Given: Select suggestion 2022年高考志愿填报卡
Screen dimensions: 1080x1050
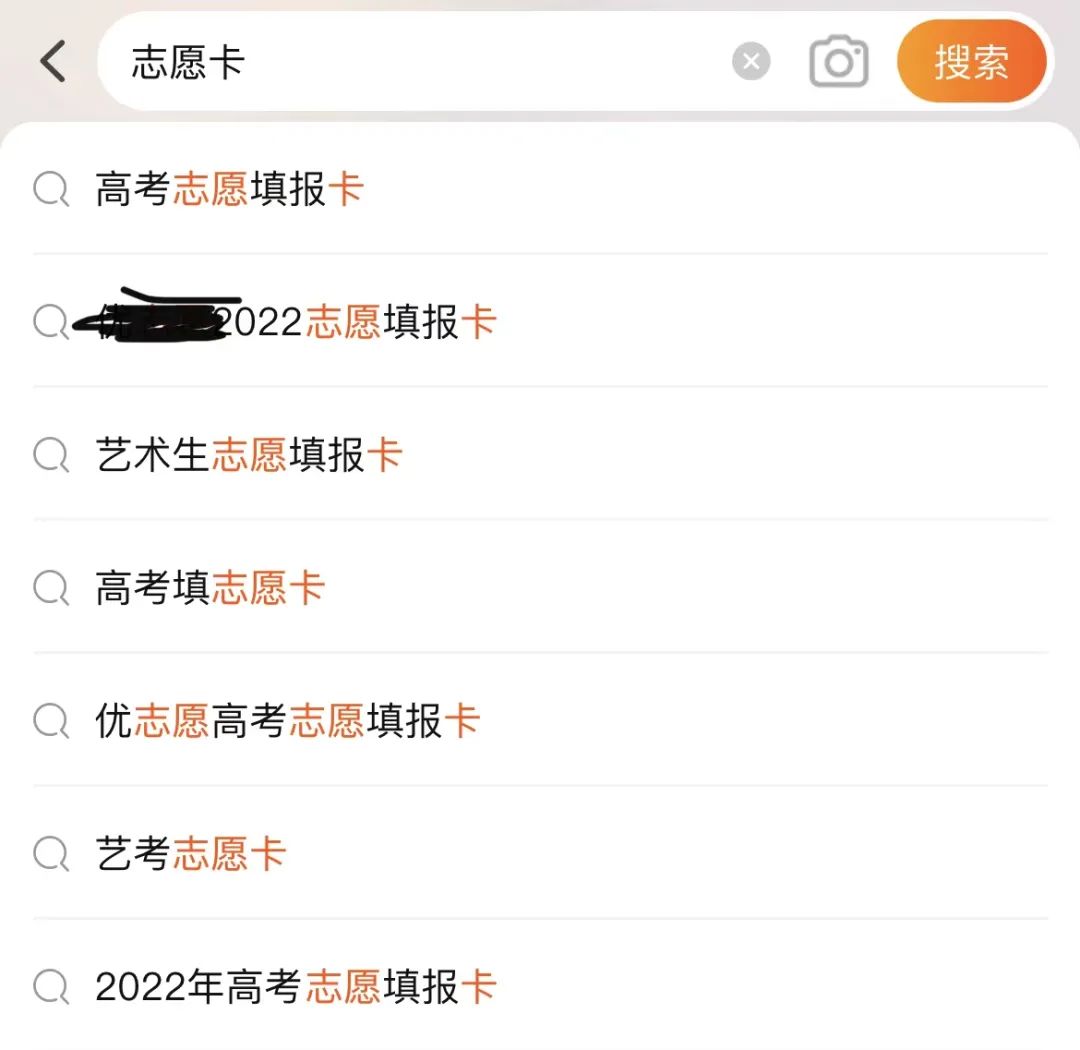Looking at the screenshot, I should (296, 987).
